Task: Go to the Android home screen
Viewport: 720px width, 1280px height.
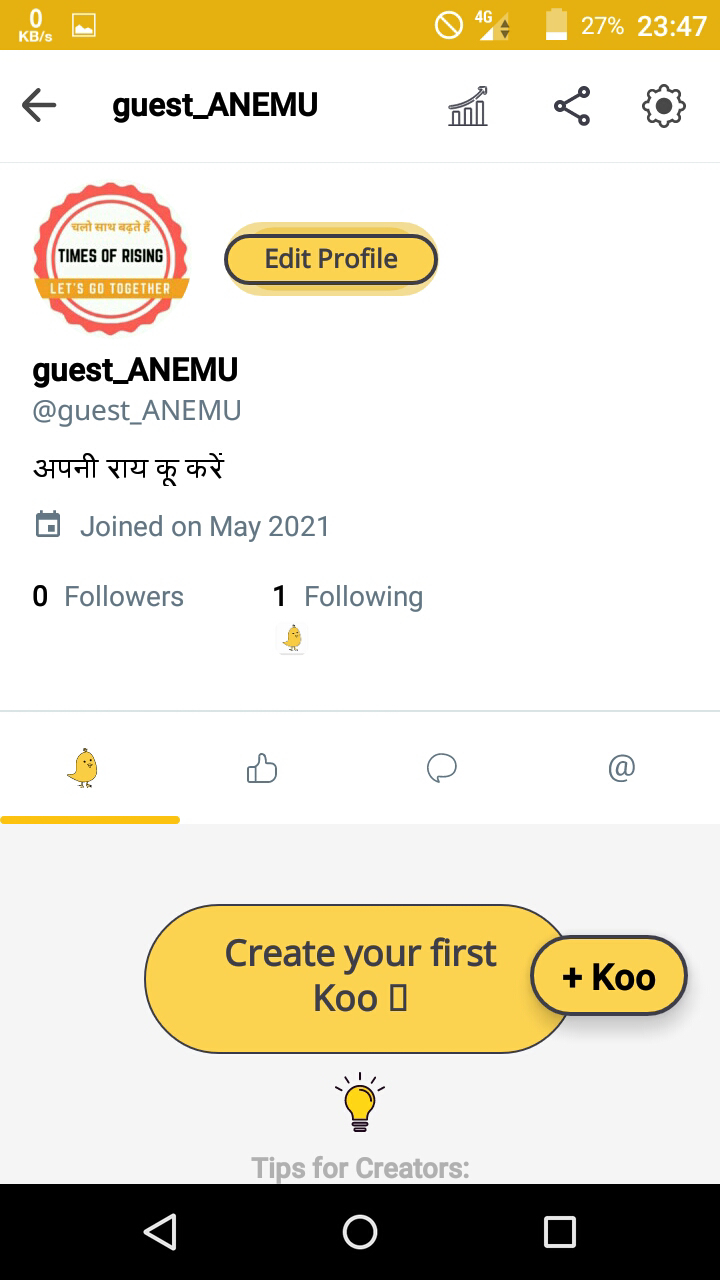Action: point(360,1232)
